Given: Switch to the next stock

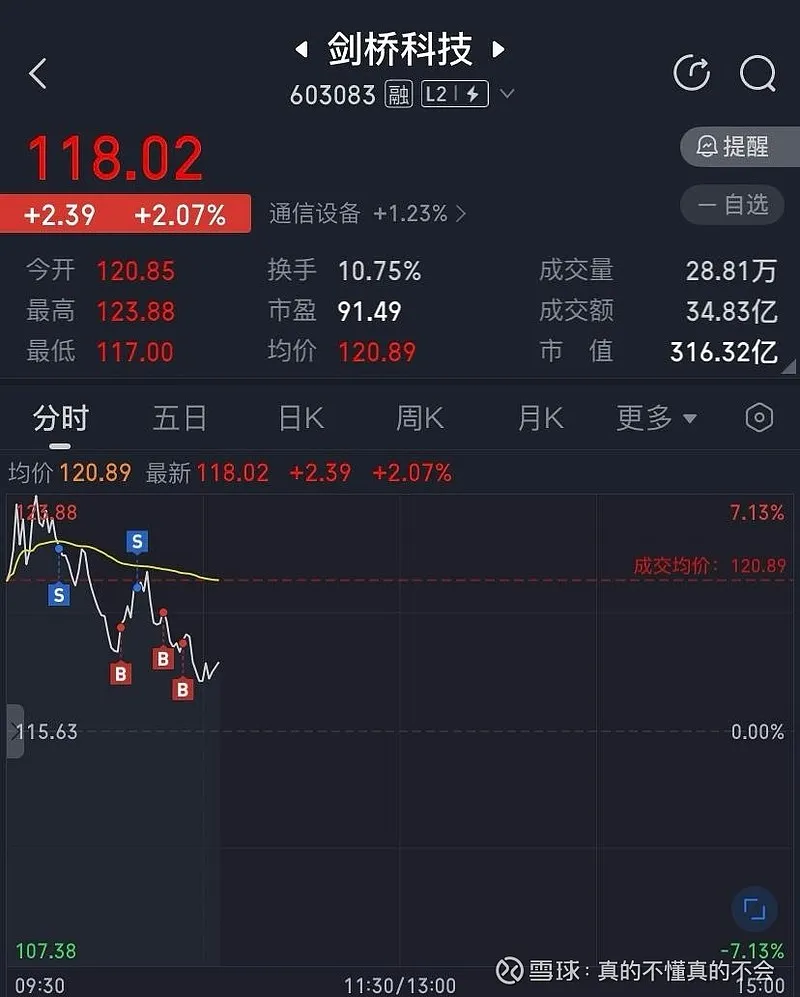Looking at the screenshot, I should click(x=498, y=49).
